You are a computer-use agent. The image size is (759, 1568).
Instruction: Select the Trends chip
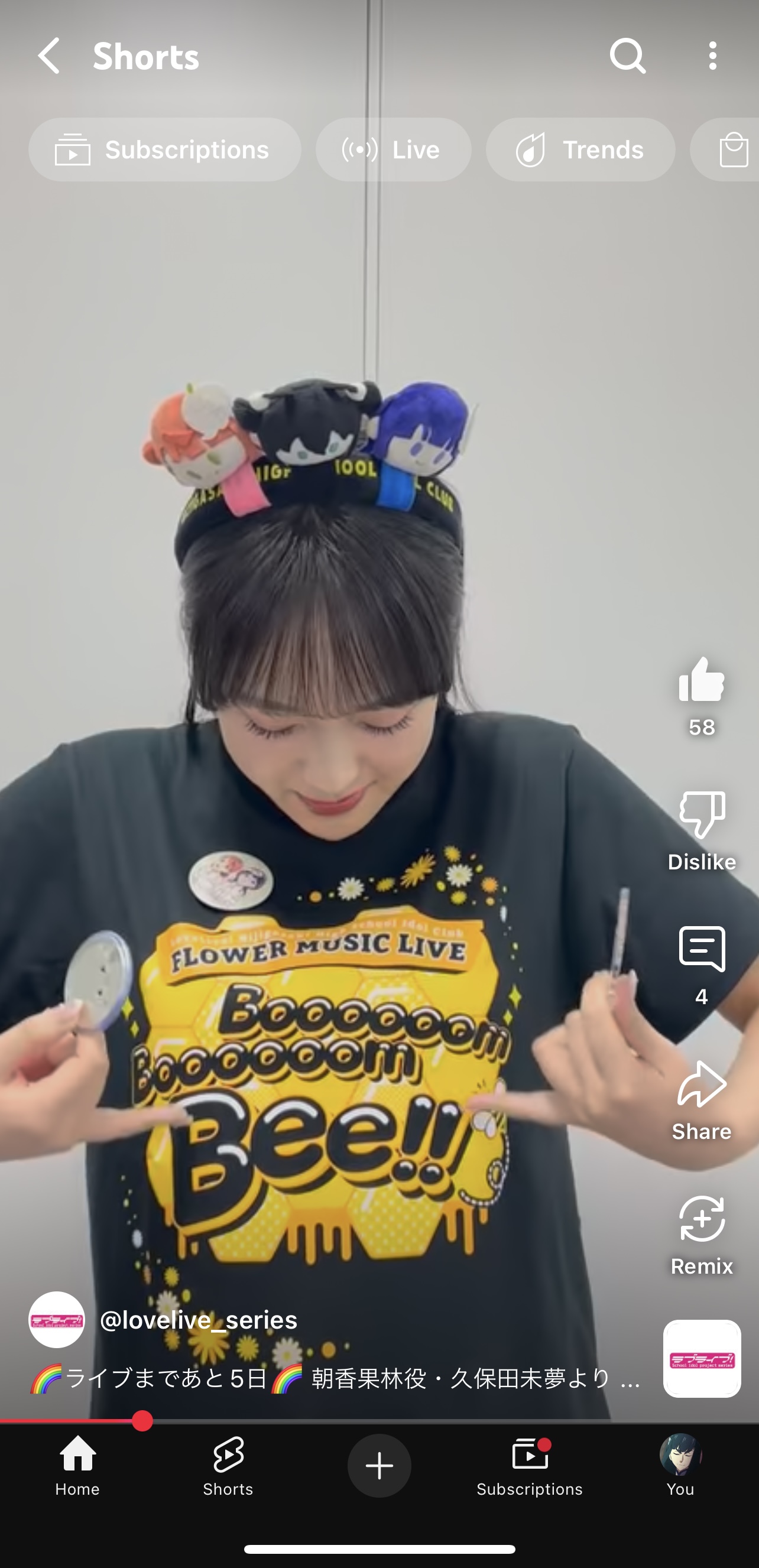580,150
